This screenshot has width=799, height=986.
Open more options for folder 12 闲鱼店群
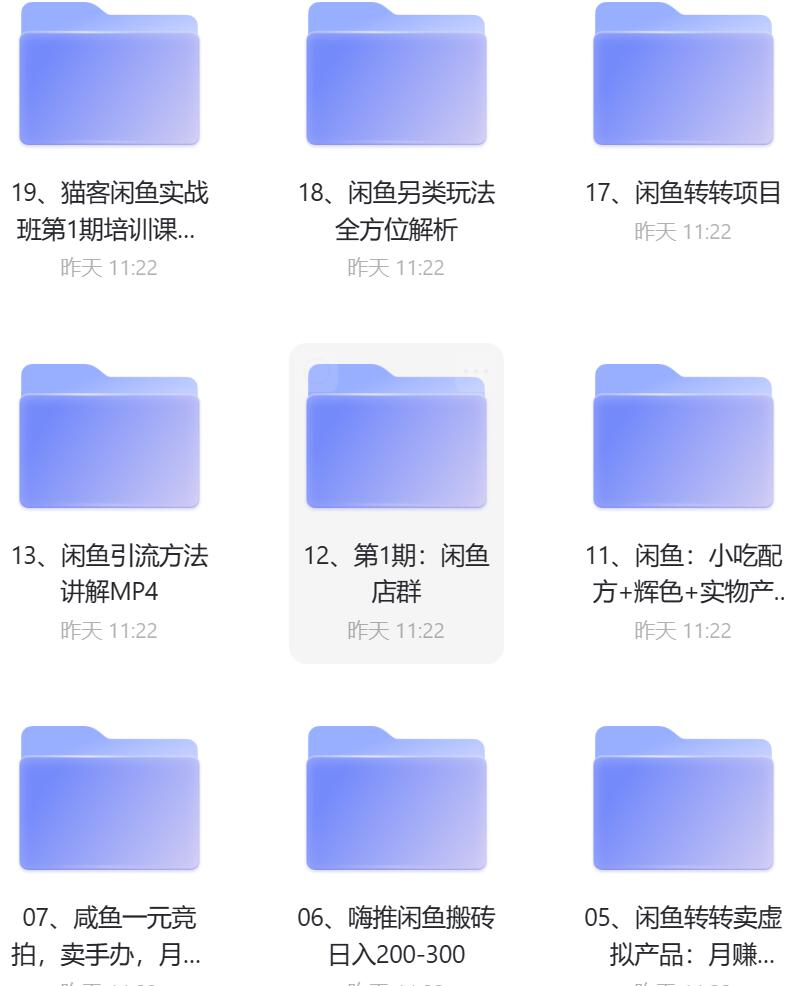(x=476, y=372)
